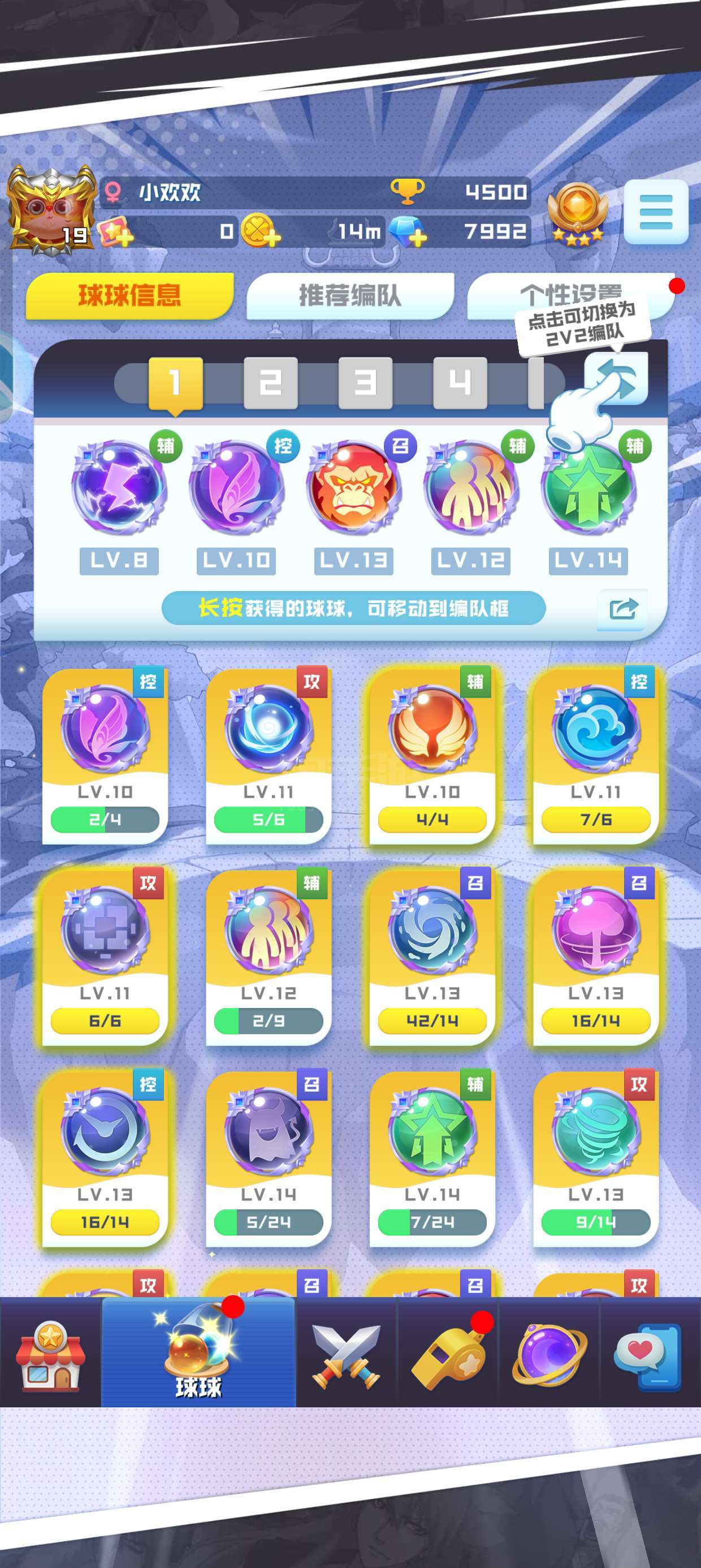Open the LV.11 ball card showing 7/6
This screenshot has width=701, height=1568.
596,756
